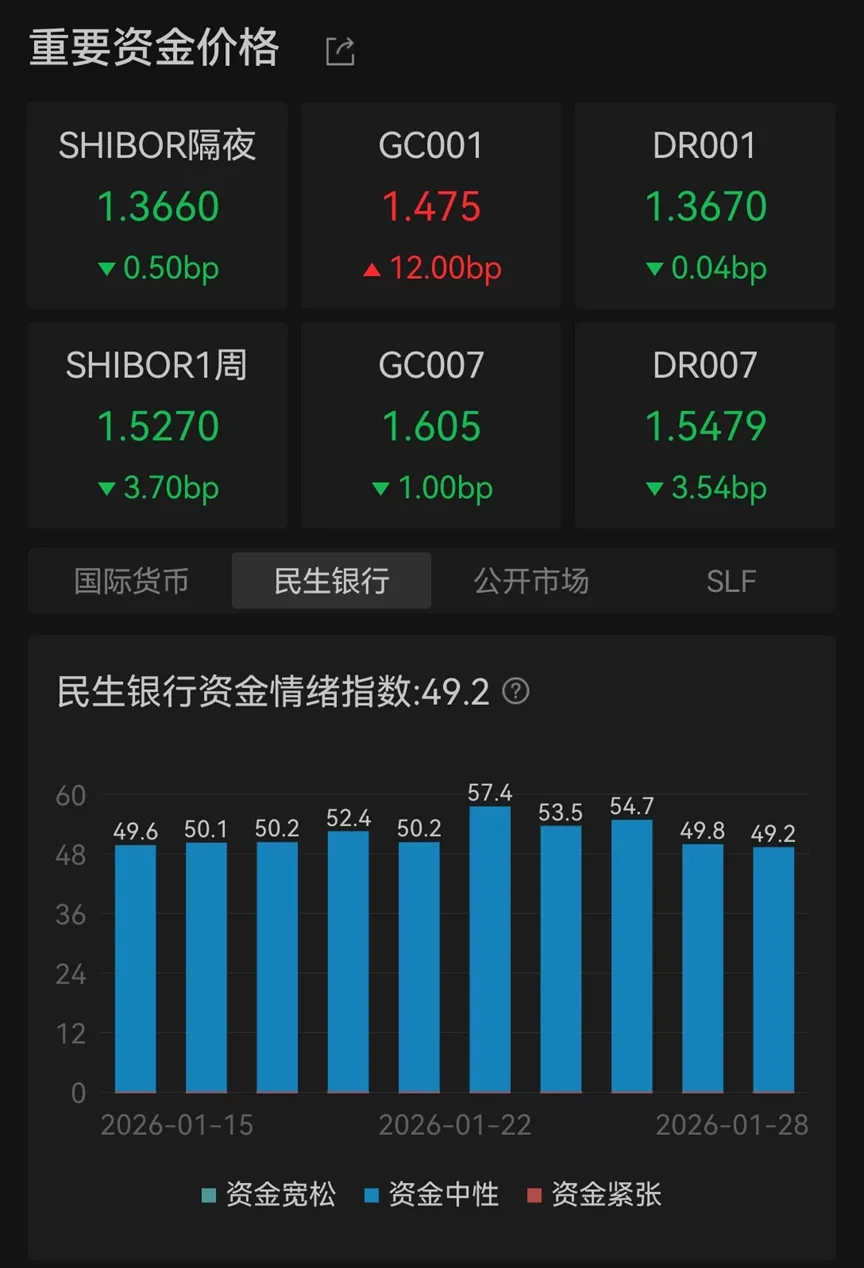Toggle the 资金紧张 legend series

click(x=595, y=1194)
